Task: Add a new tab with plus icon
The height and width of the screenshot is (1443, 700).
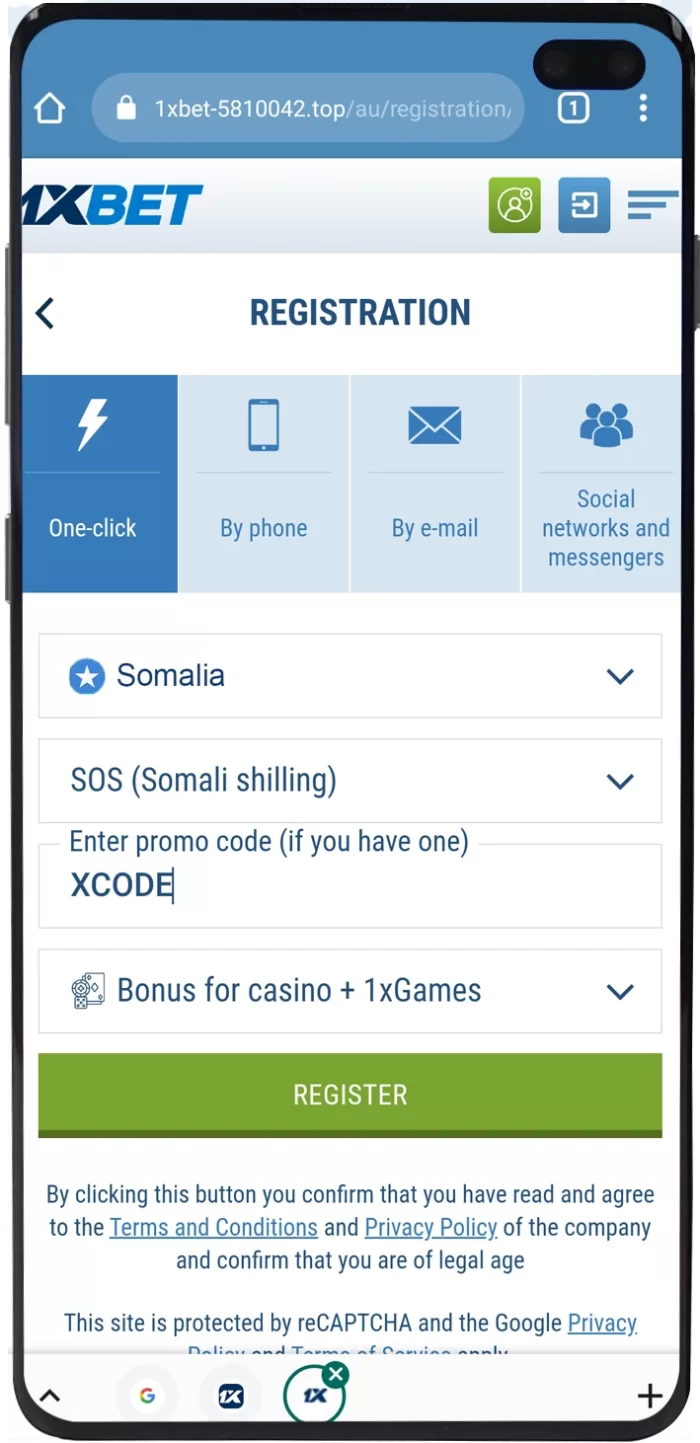Action: 650,1396
